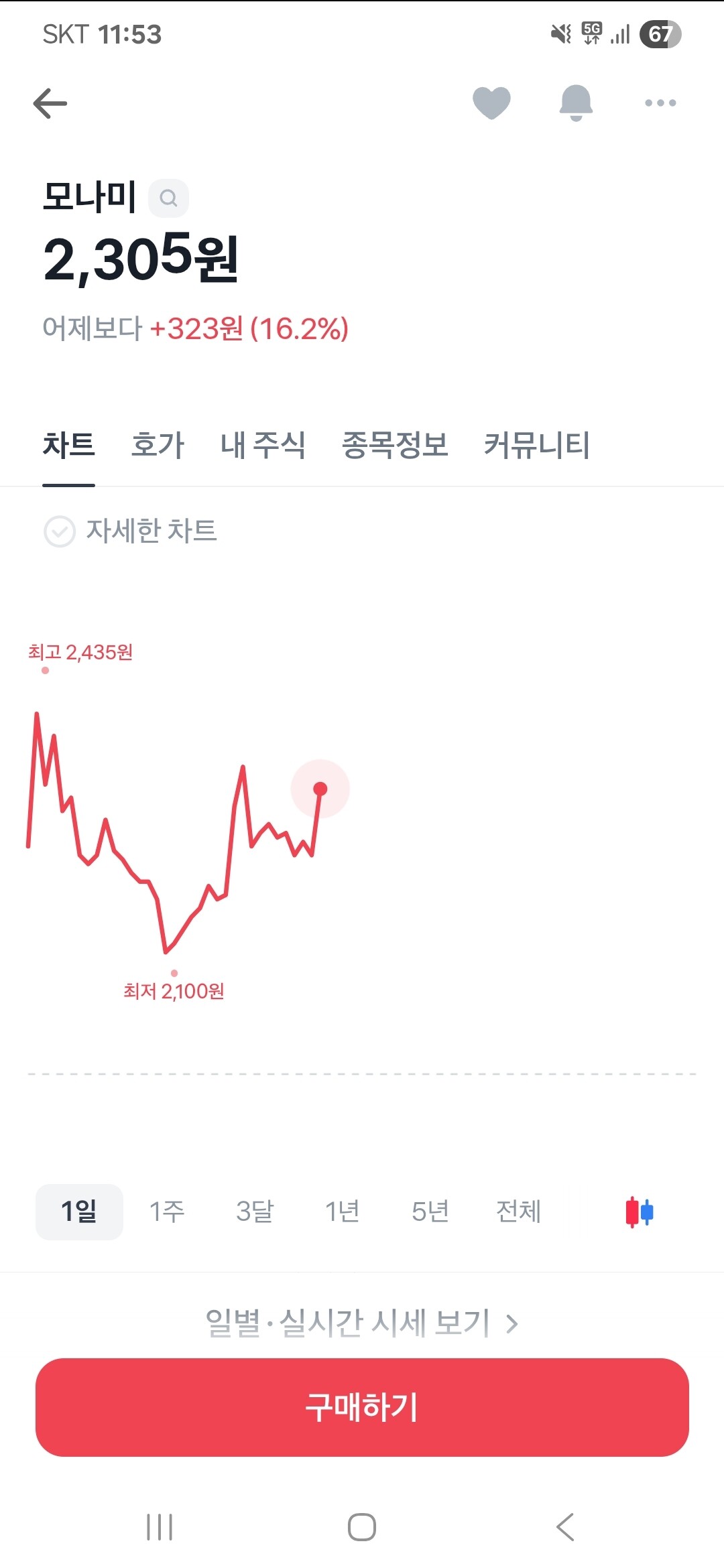This screenshot has width=724, height=1568.
Task: Set a price alert with the bell icon
Action: (576, 103)
